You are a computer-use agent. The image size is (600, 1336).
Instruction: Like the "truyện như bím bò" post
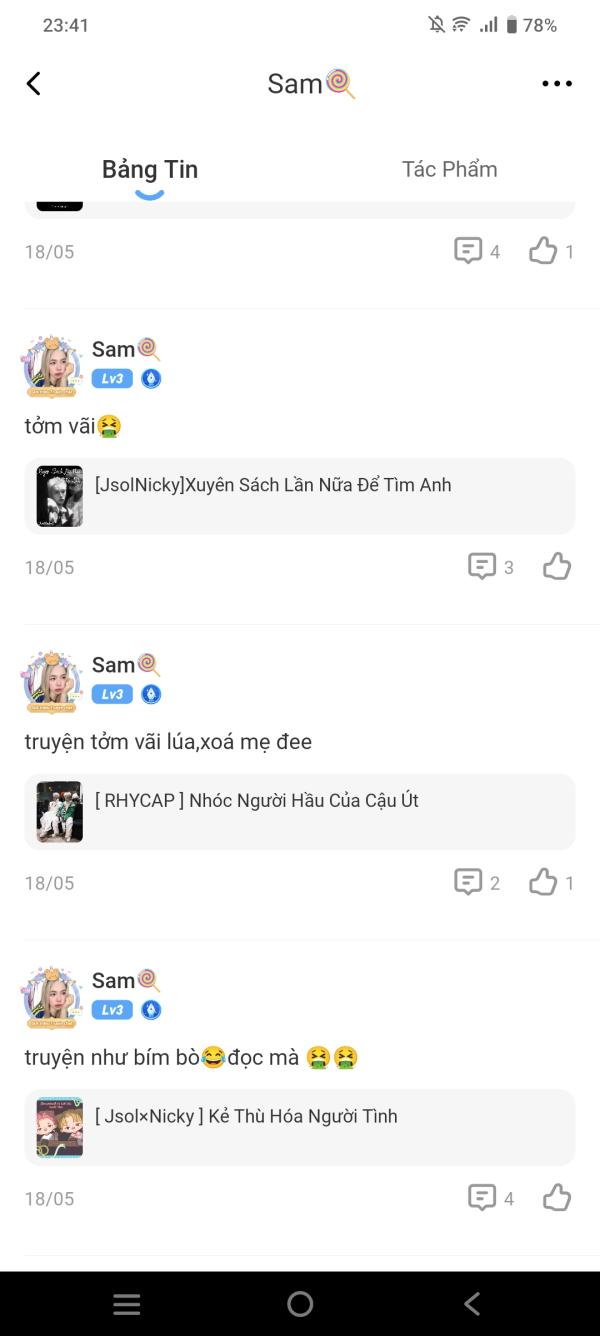[x=556, y=1198]
